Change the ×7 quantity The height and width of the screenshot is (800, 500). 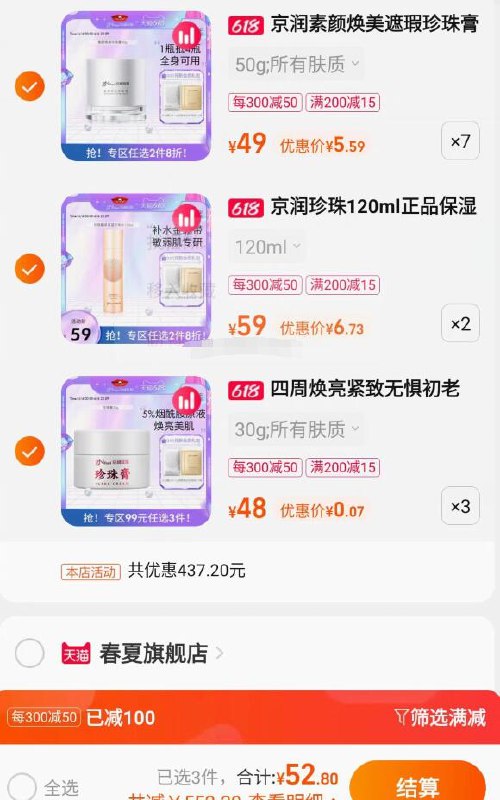(x=460, y=141)
